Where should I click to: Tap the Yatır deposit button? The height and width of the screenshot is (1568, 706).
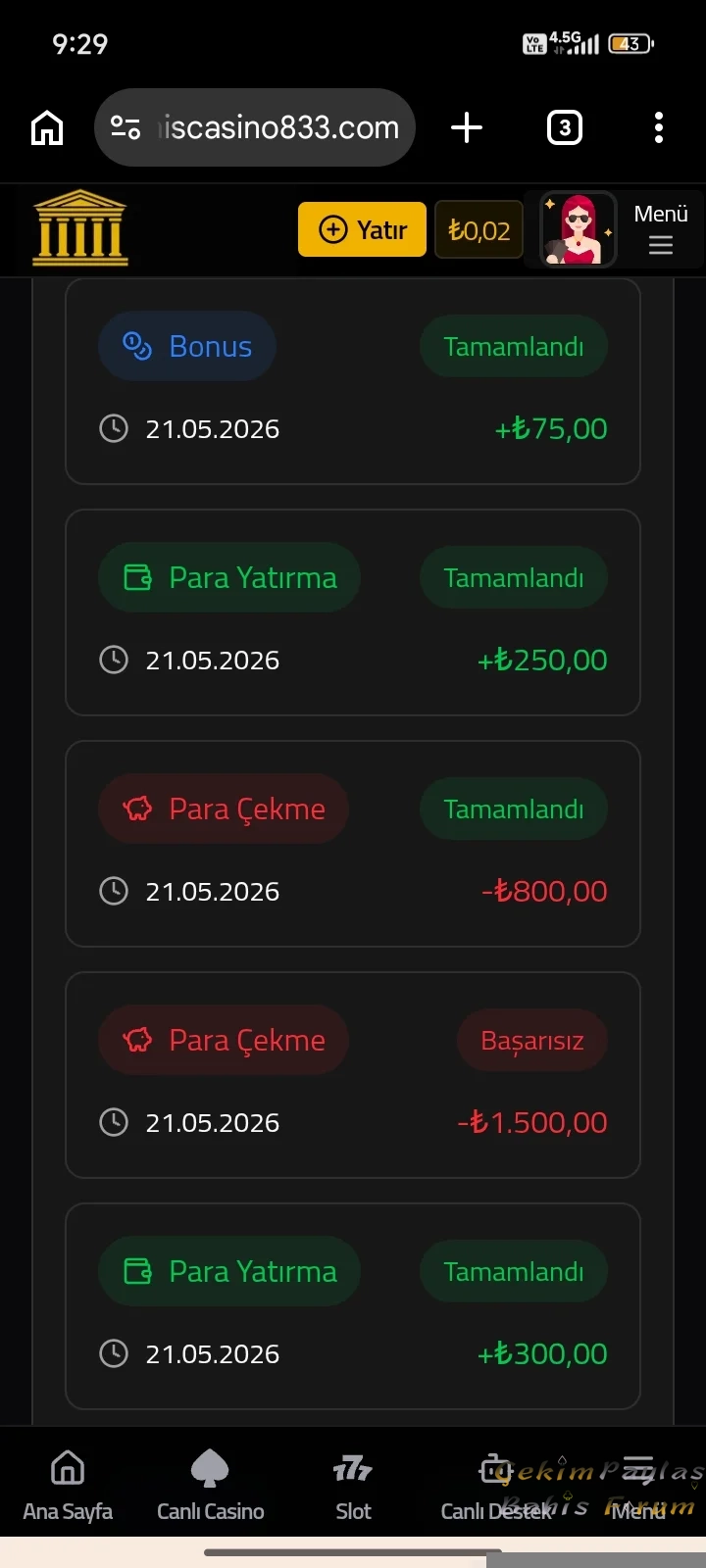362,229
